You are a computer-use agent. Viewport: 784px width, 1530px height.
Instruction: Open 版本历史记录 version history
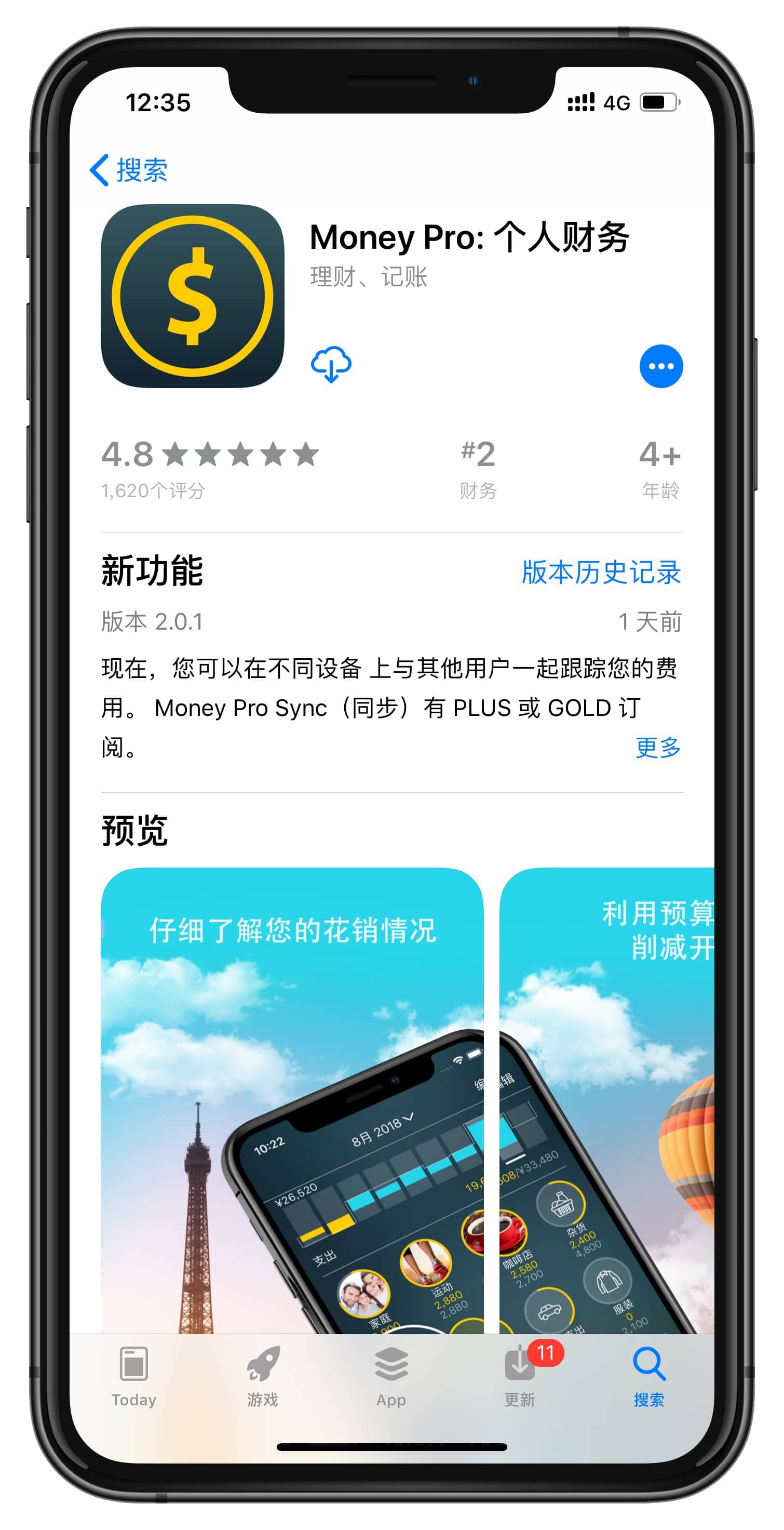(601, 572)
